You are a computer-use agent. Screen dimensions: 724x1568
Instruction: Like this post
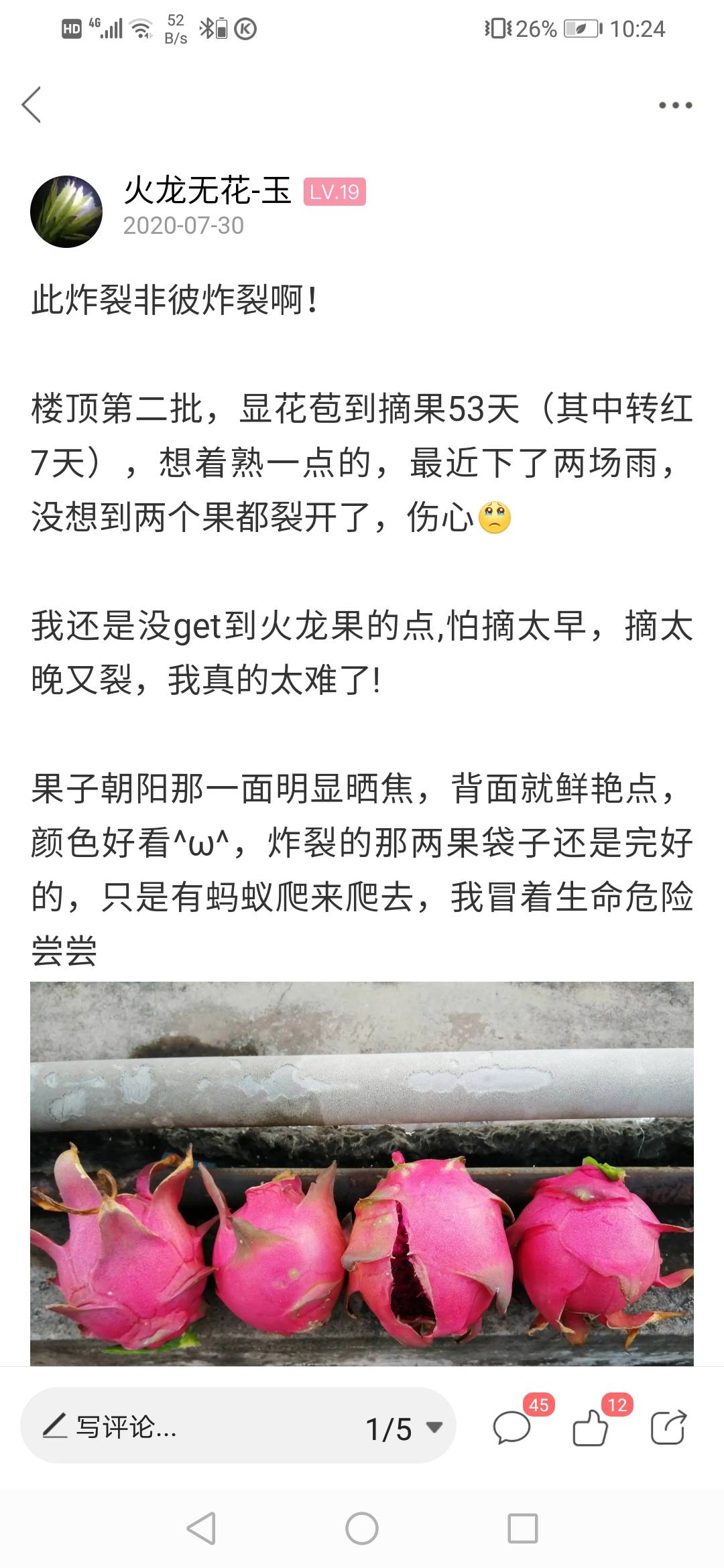[591, 1427]
